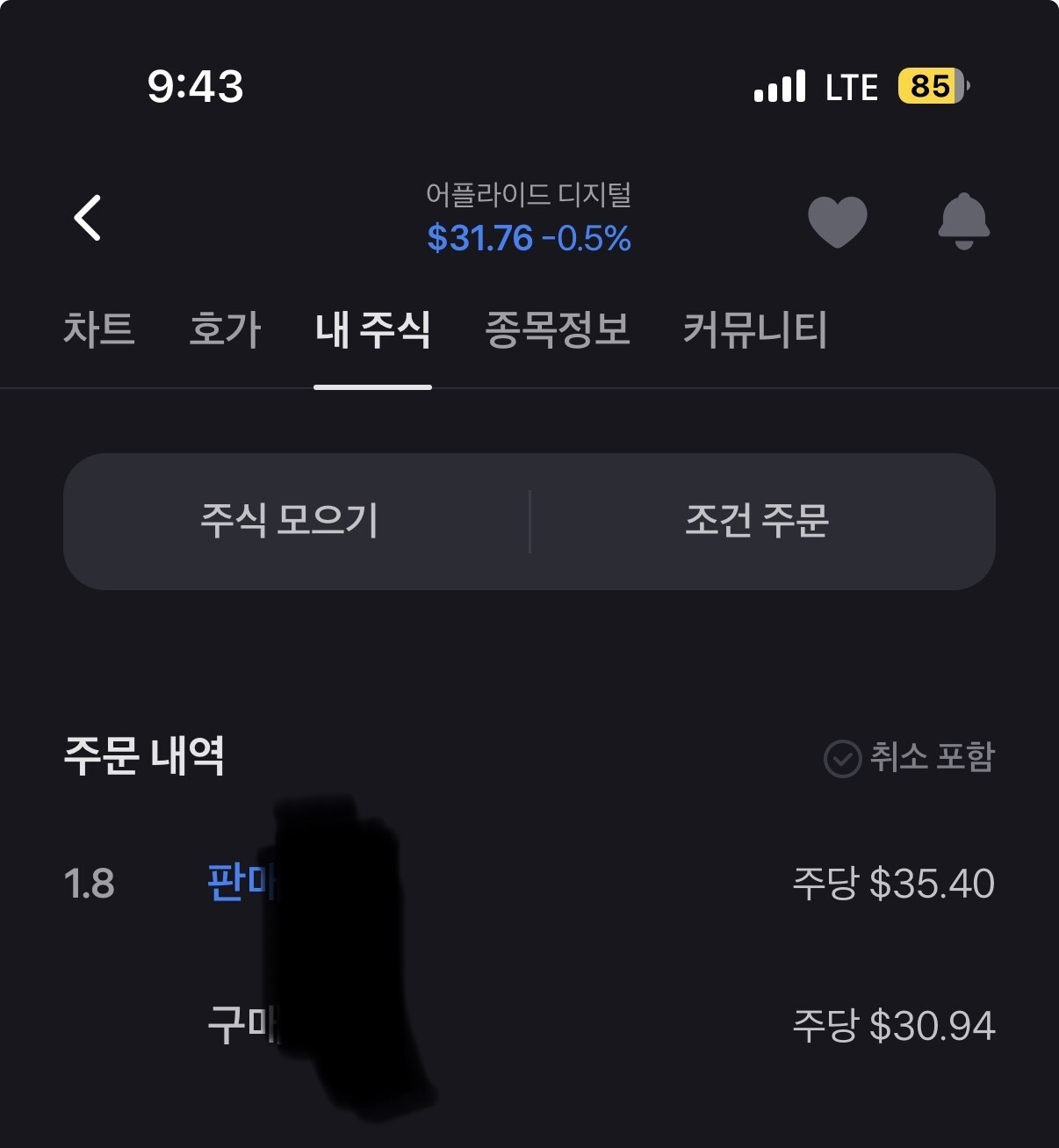Switch to the 호가 tab
Viewport: 1059px width, 1148px height.
pyautogui.click(x=225, y=330)
